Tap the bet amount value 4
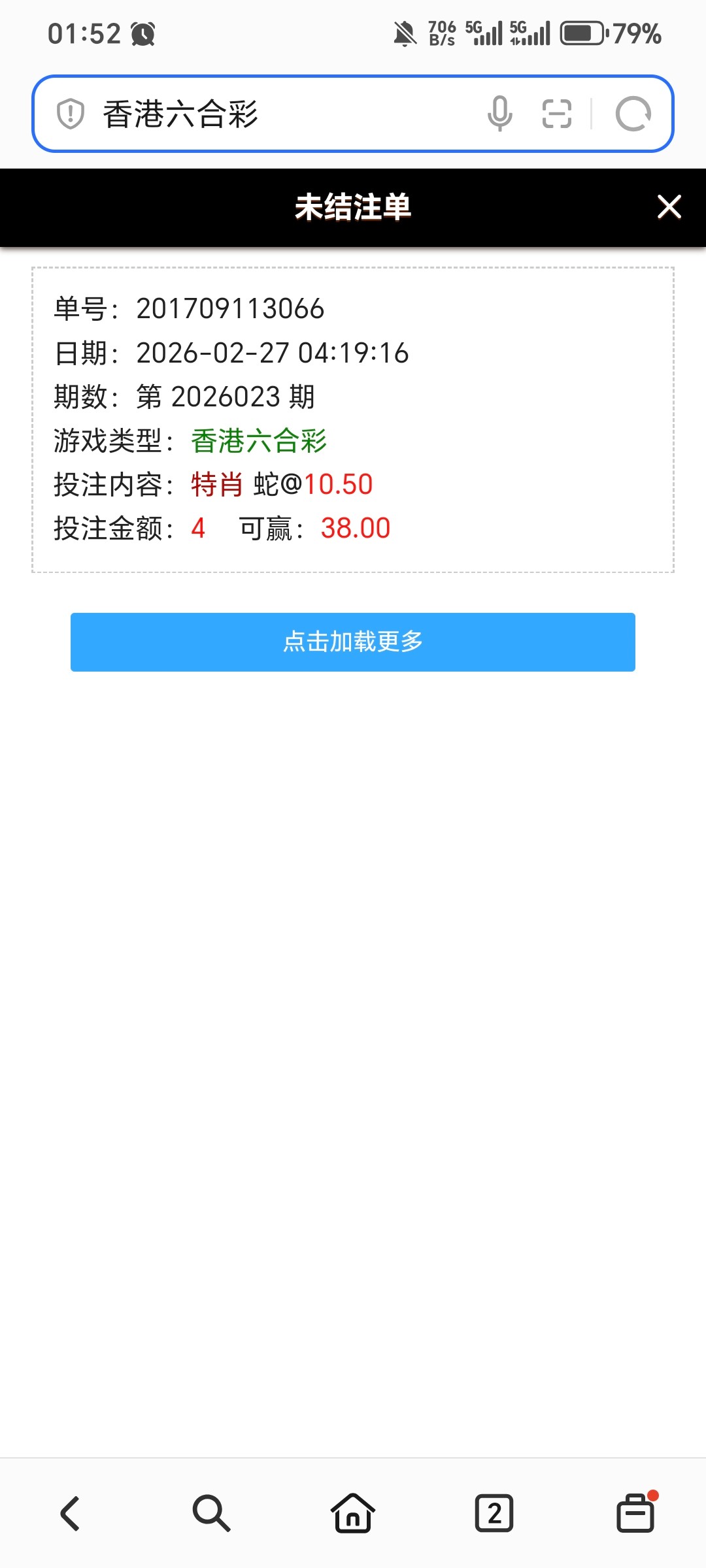This screenshot has height=1568, width=706. pyautogui.click(x=199, y=528)
